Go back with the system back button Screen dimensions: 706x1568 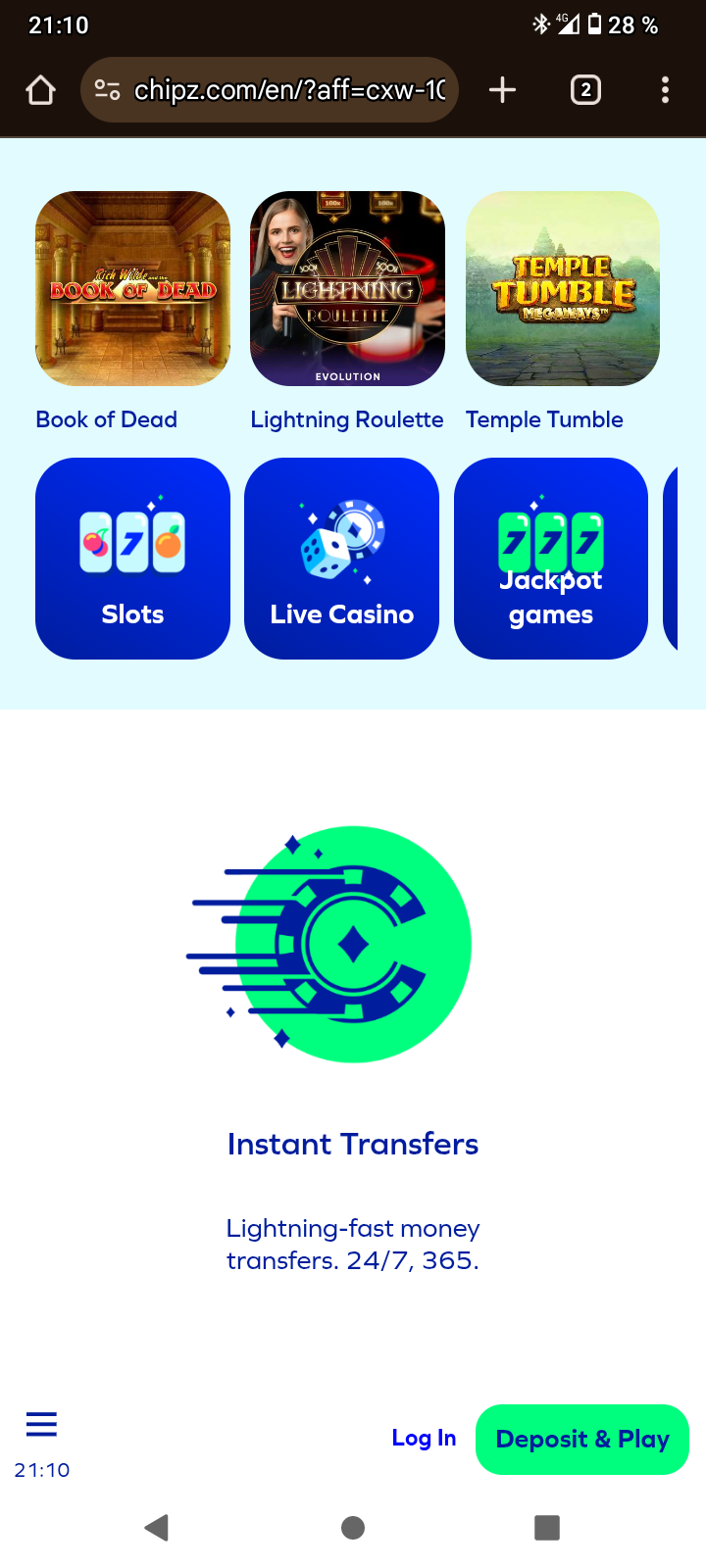(x=157, y=1527)
